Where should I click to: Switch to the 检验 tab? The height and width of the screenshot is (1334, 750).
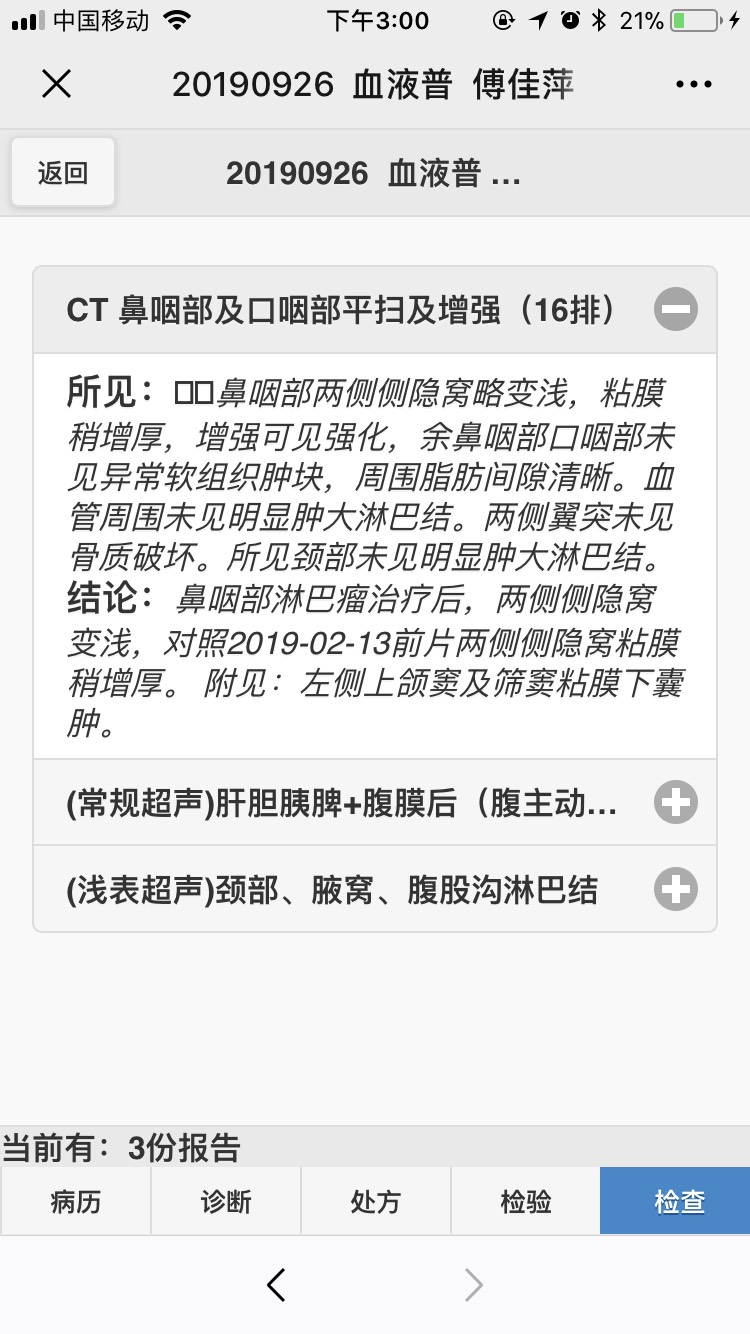526,1201
